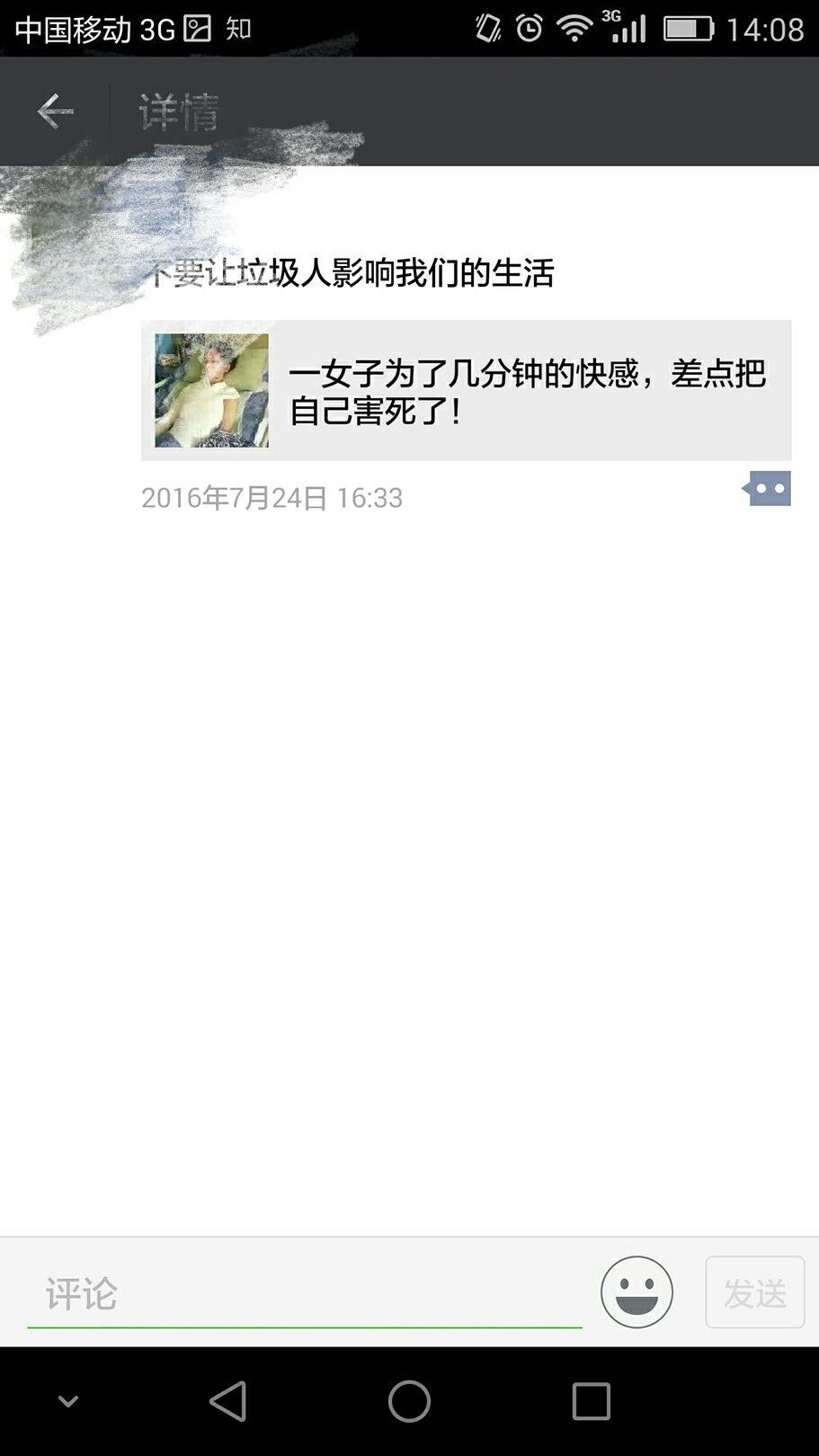
Task: Go back from the 详情 page
Action: point(55,111)
